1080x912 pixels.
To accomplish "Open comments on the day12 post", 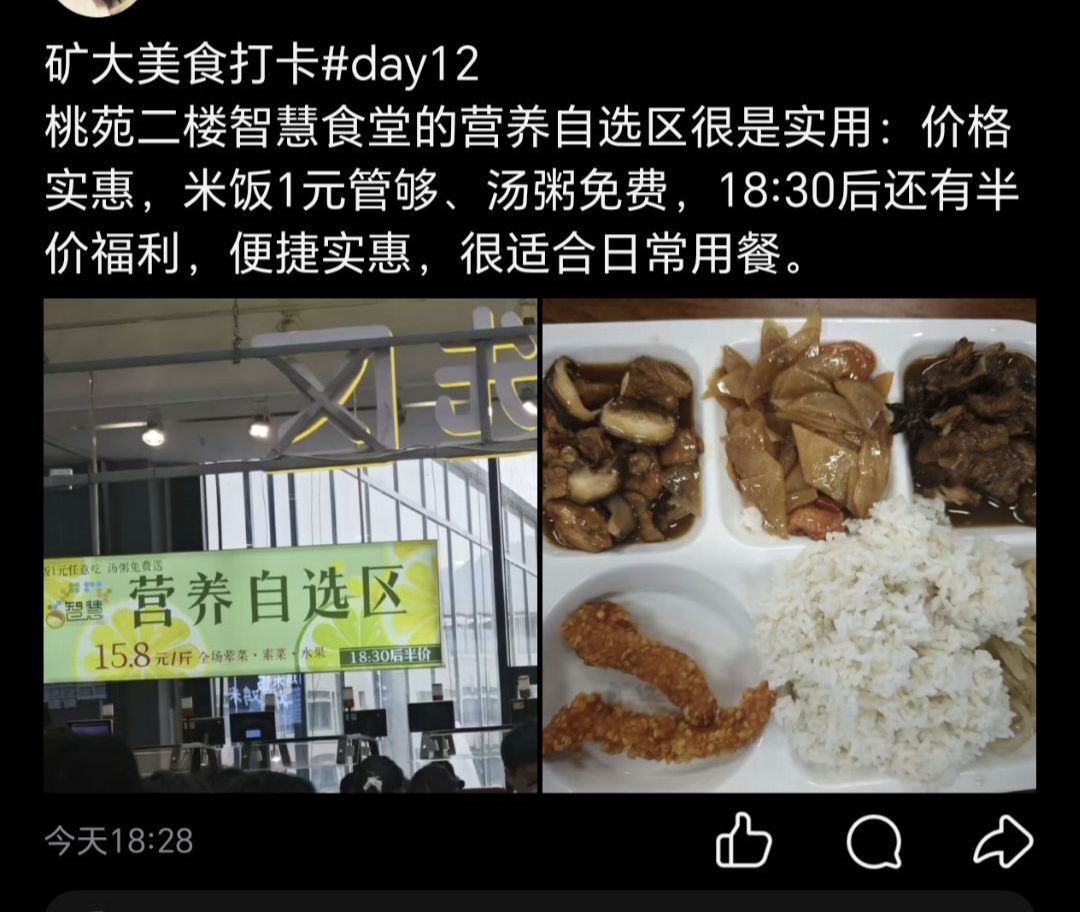I will pyautogui.click(x=873, y=841).
